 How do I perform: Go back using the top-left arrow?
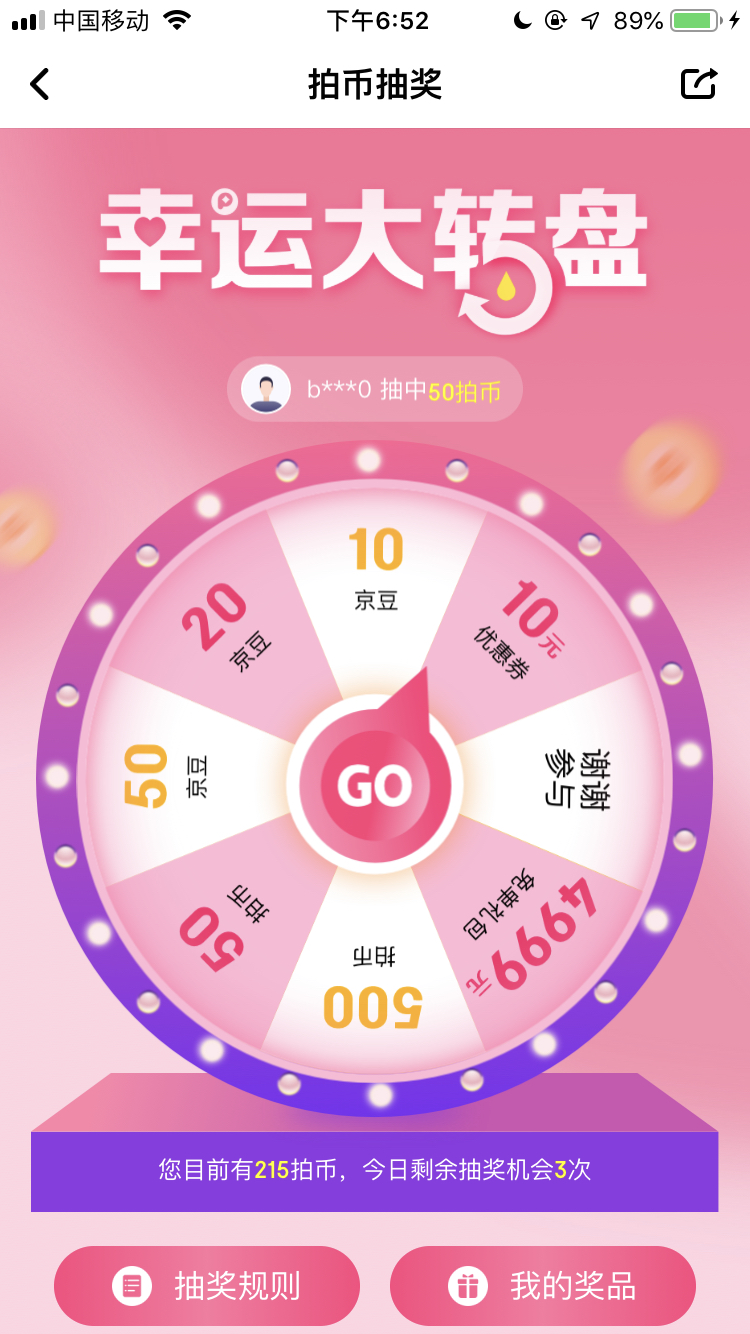(x=39, y=84)
